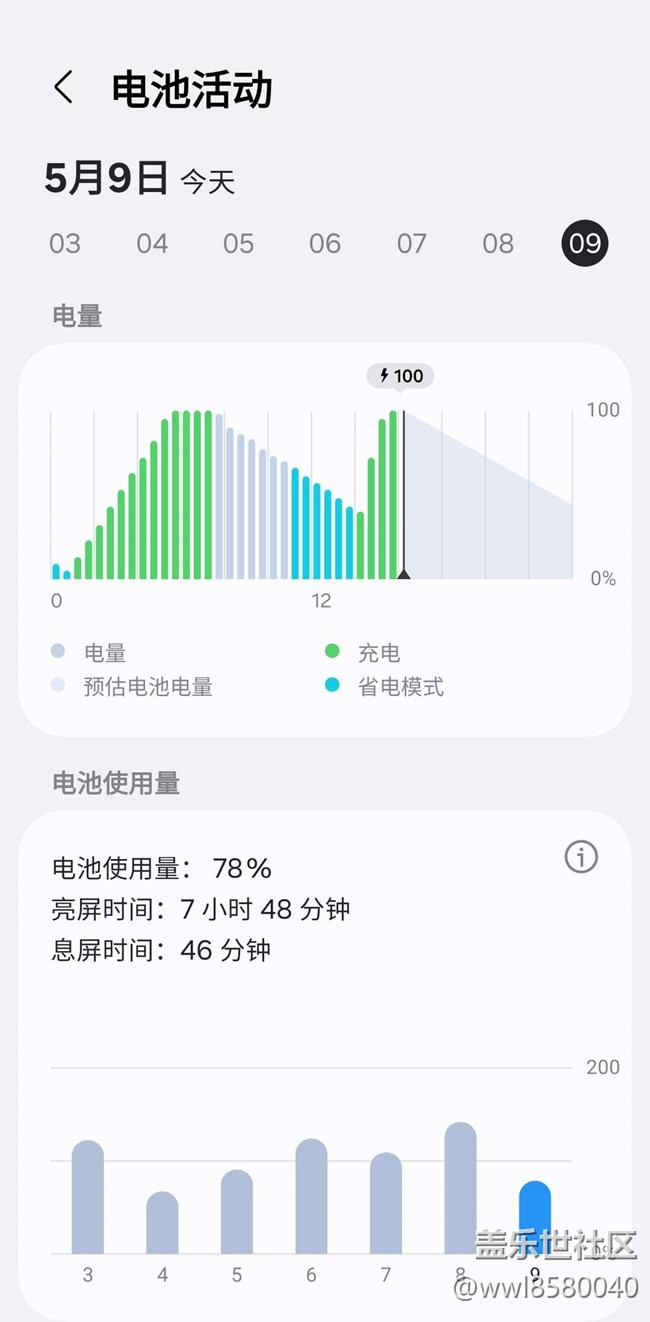The image size is (650, 1322).
Task: View battery activity for date 07
Action: (411, 244)
